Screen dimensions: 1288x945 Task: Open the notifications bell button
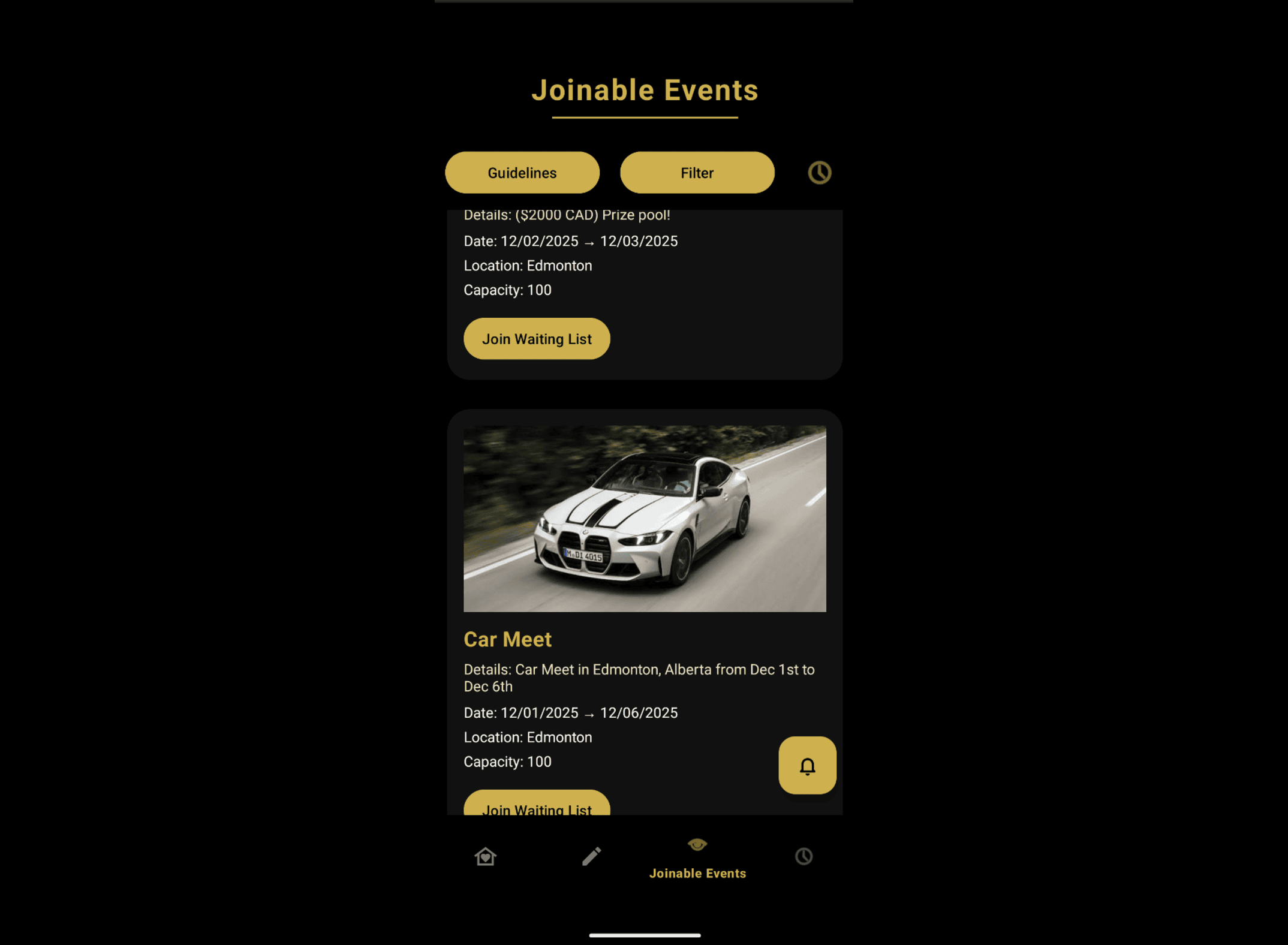[807, 766]
